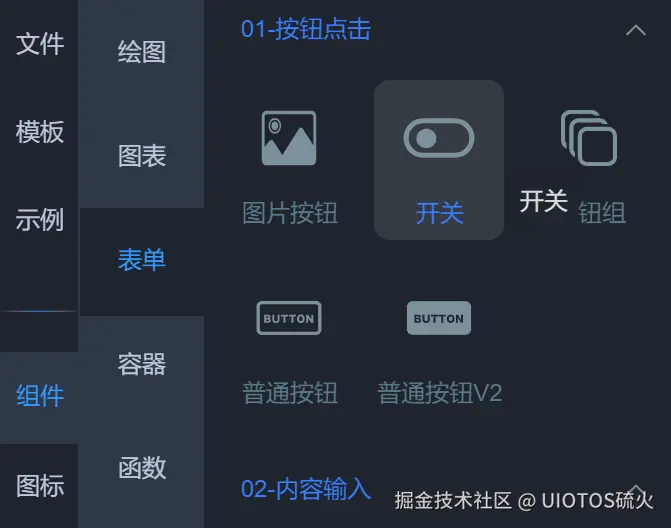
Task: Go to the 图标 tab
Action: coord(40,486)
